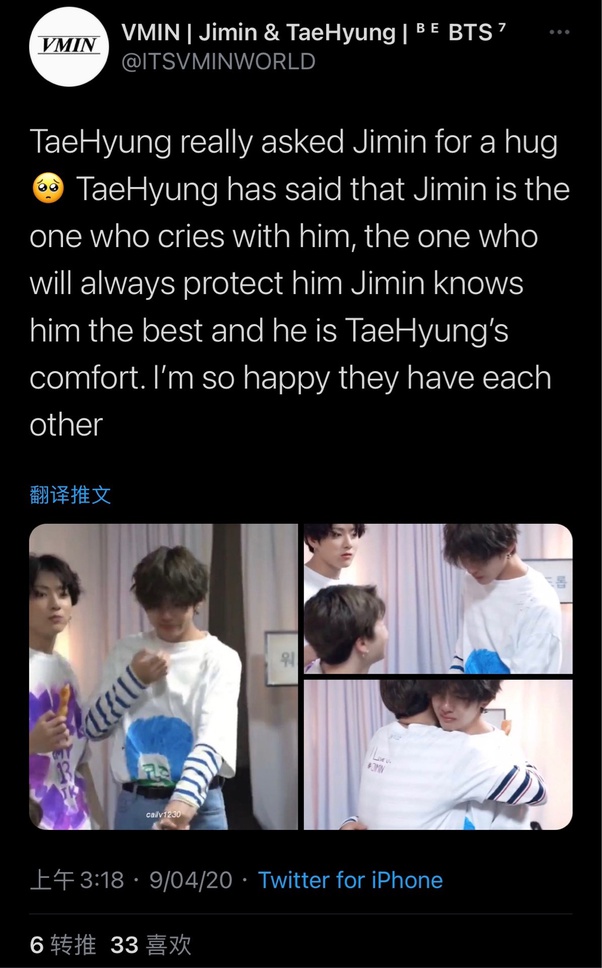Open the top-right photo in the tweet

click(438, 598)
